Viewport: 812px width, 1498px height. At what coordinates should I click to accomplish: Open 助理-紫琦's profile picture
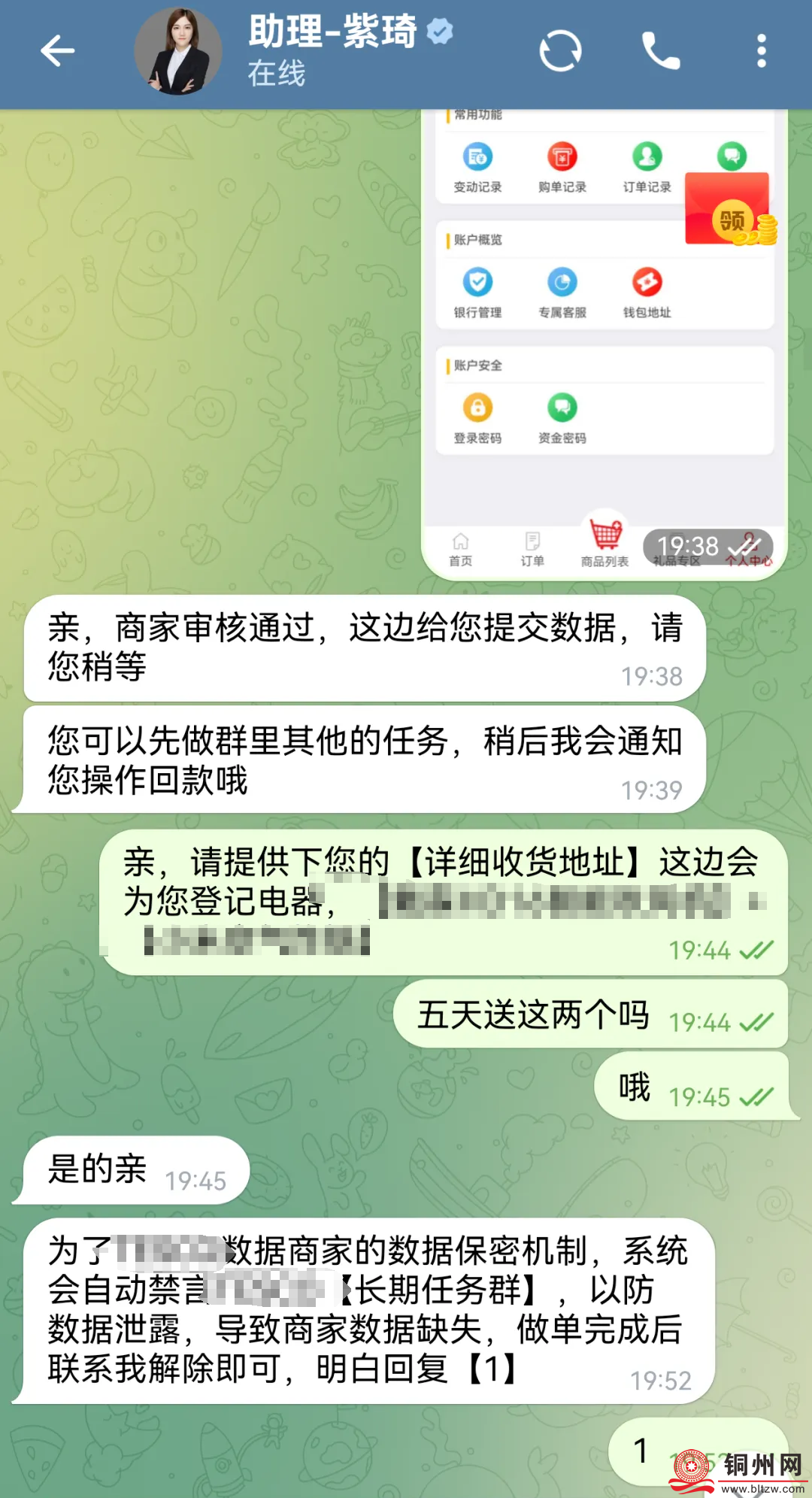pos(178,51)
